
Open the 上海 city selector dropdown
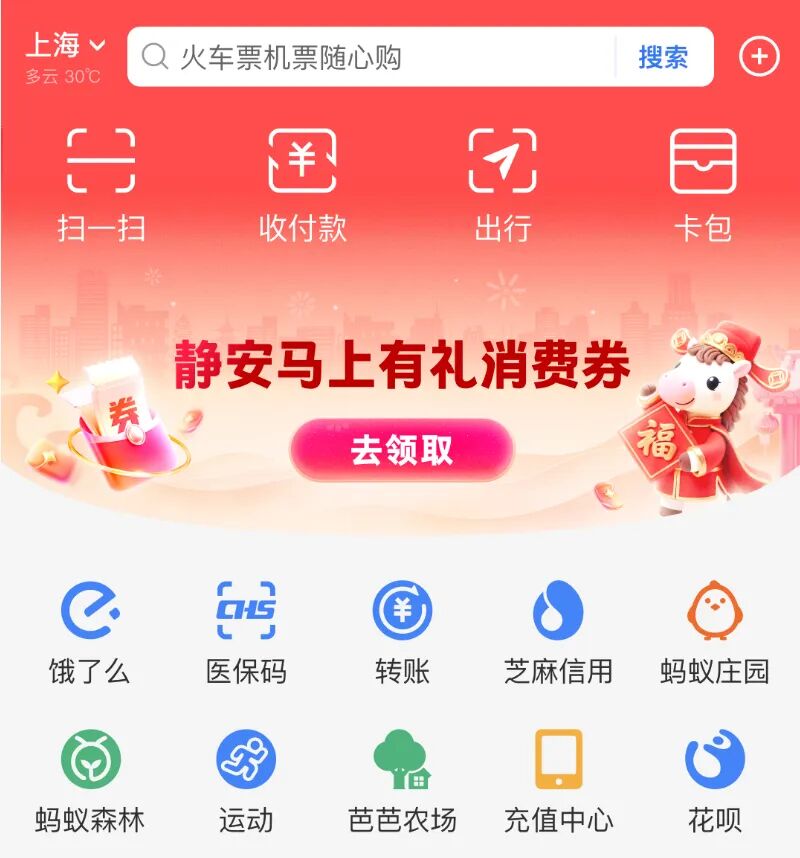(x=65, y=46)
